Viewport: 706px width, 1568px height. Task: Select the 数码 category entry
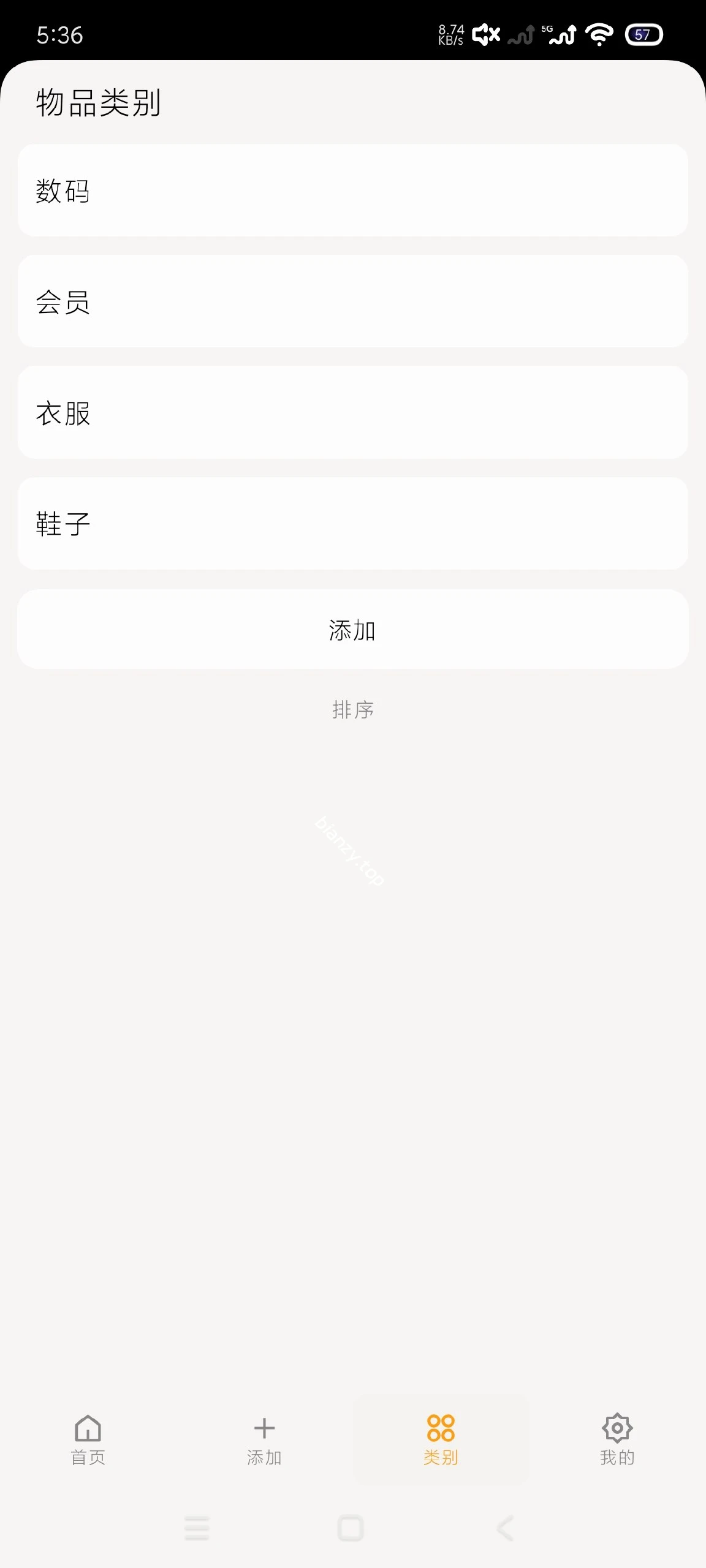pyautogui.click(x=353, y=191)
